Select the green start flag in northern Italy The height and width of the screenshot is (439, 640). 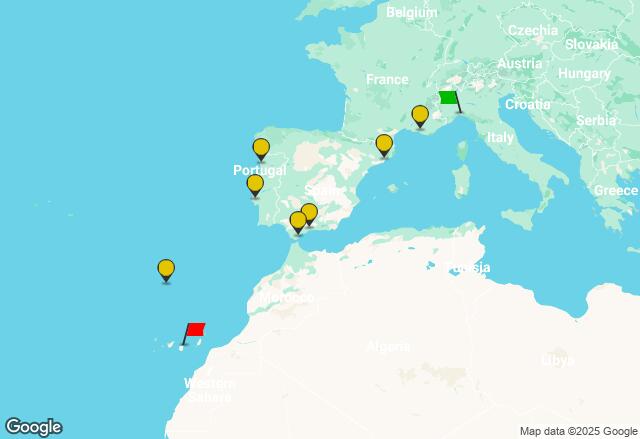pos(450,99)
